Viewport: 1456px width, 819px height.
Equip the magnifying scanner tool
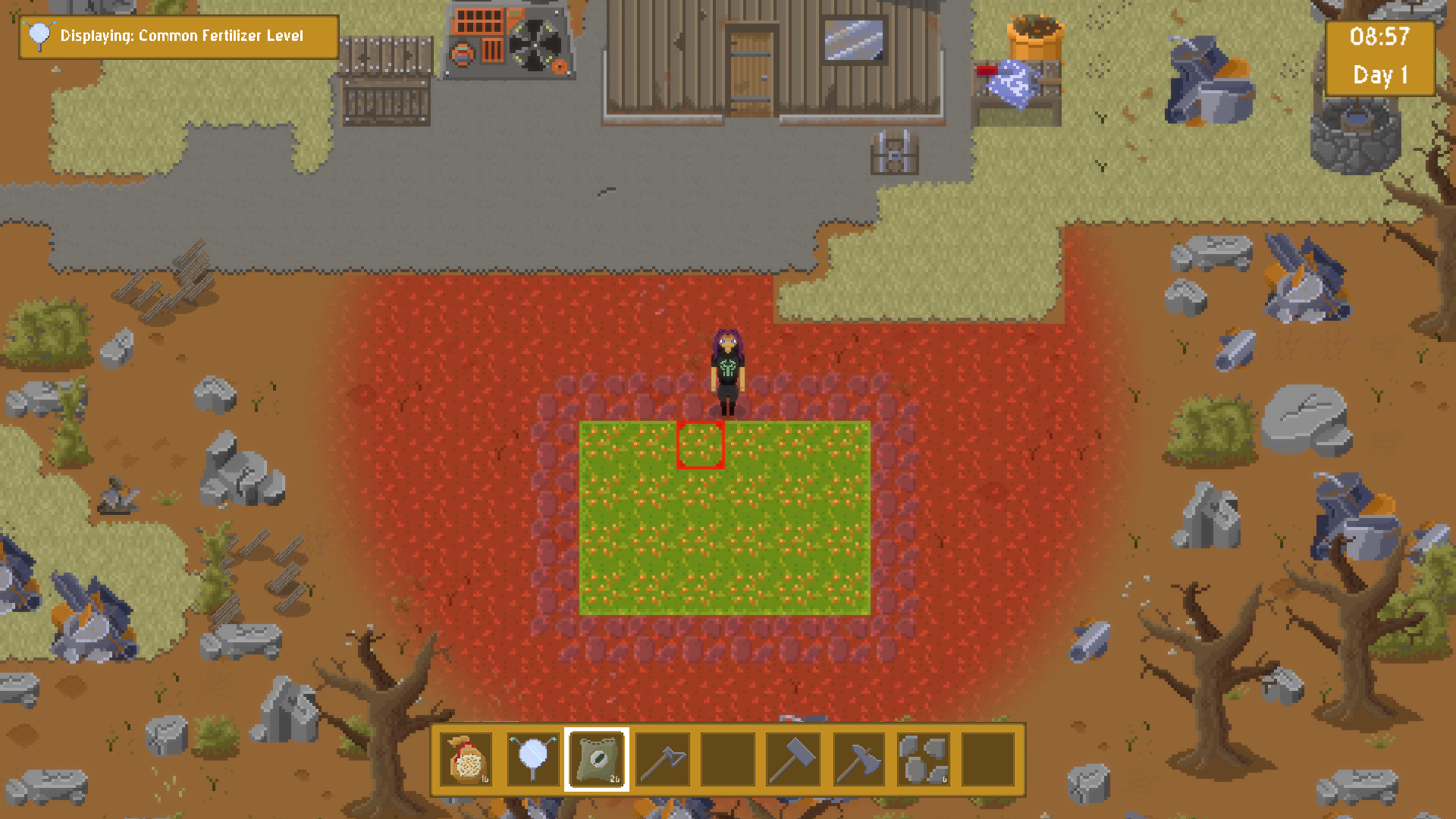[x=532, y=759]
